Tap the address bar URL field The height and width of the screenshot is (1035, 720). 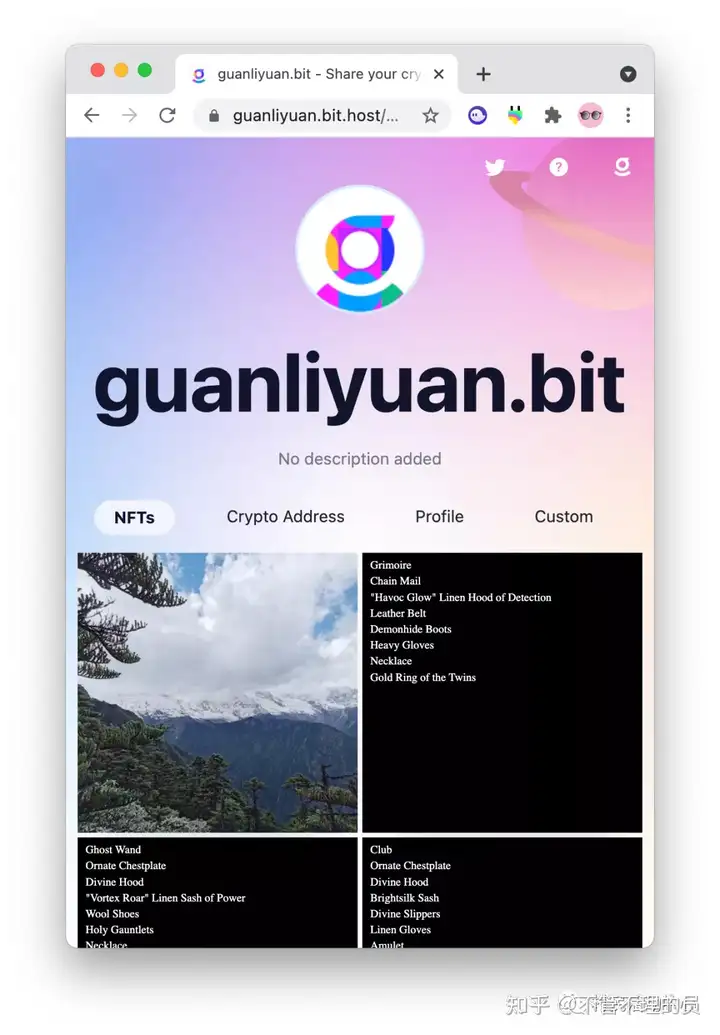coord(315,115)
